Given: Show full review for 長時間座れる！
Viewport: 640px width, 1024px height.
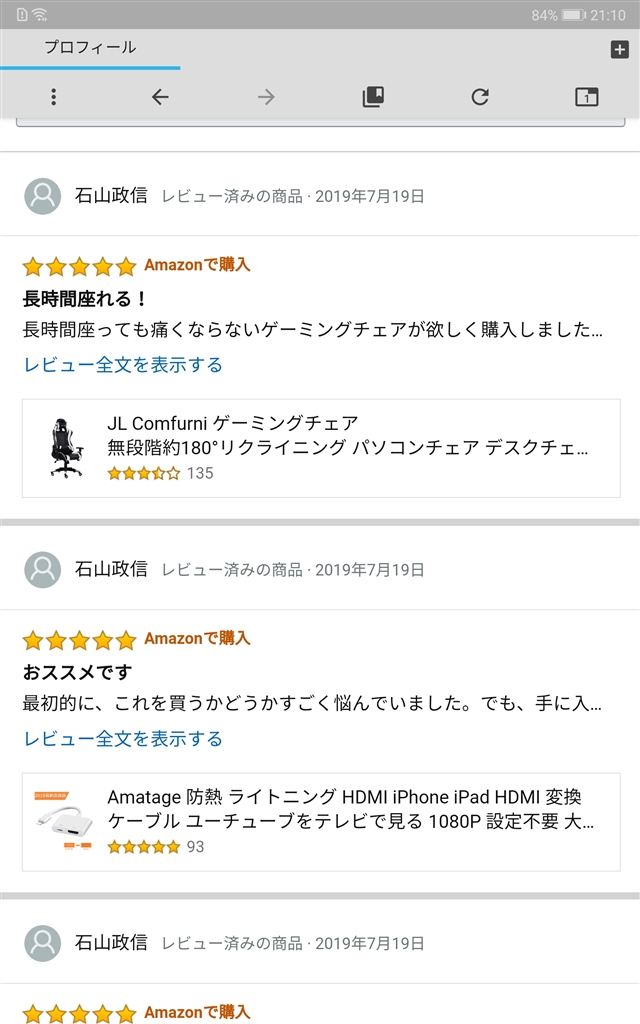Looking at the screenshot, I should 123,365.
